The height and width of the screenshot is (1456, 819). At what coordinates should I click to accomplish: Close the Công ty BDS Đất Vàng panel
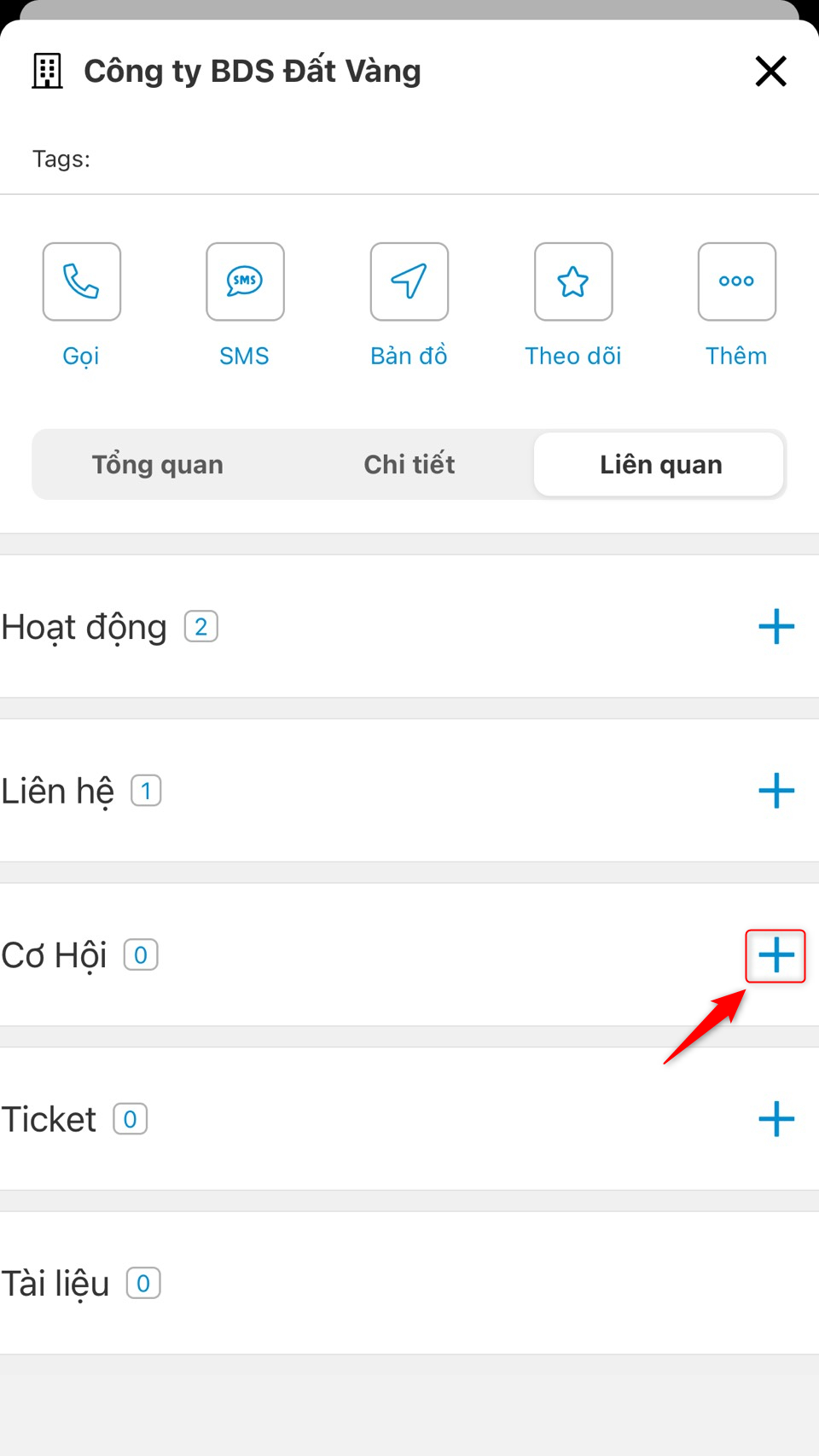point(770,71)
